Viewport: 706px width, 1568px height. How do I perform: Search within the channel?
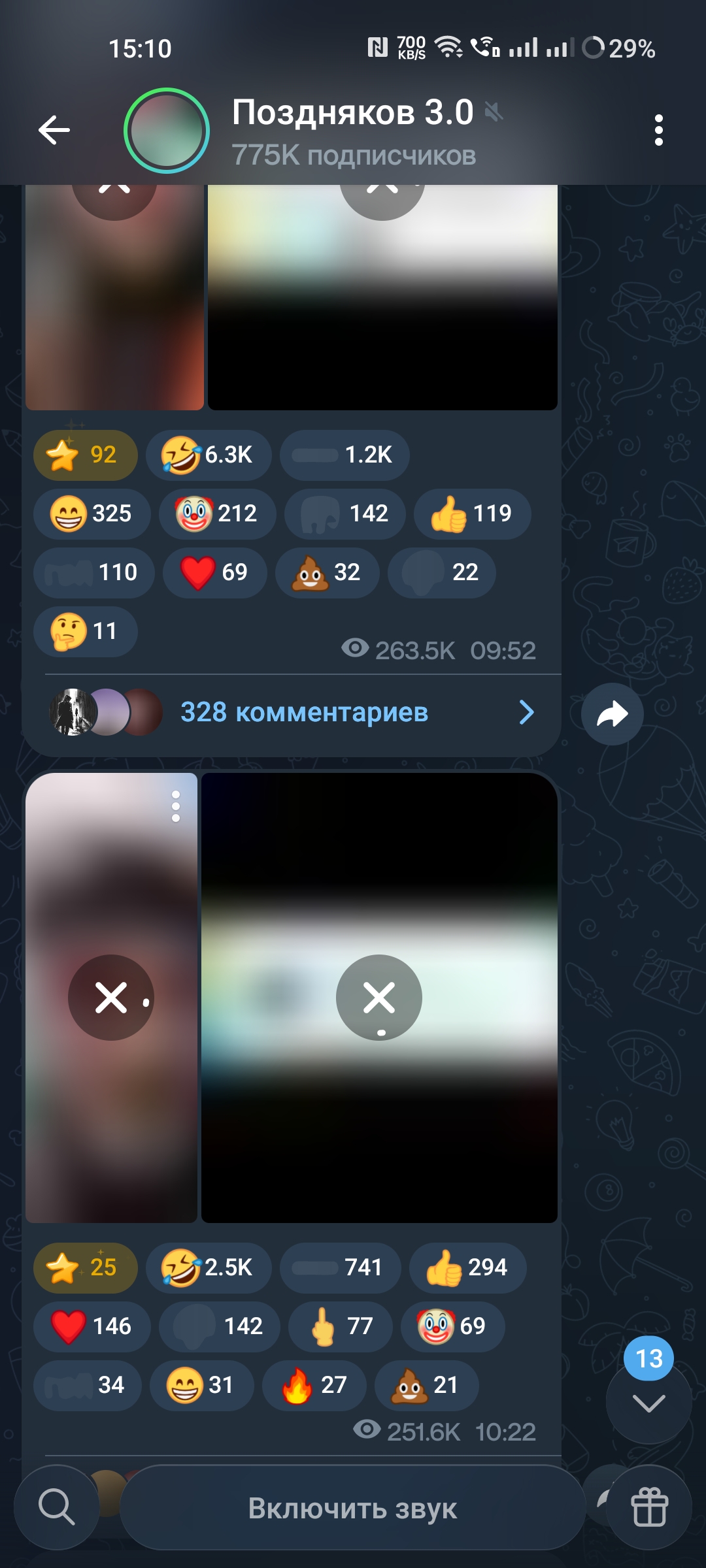coord(56,1508)
